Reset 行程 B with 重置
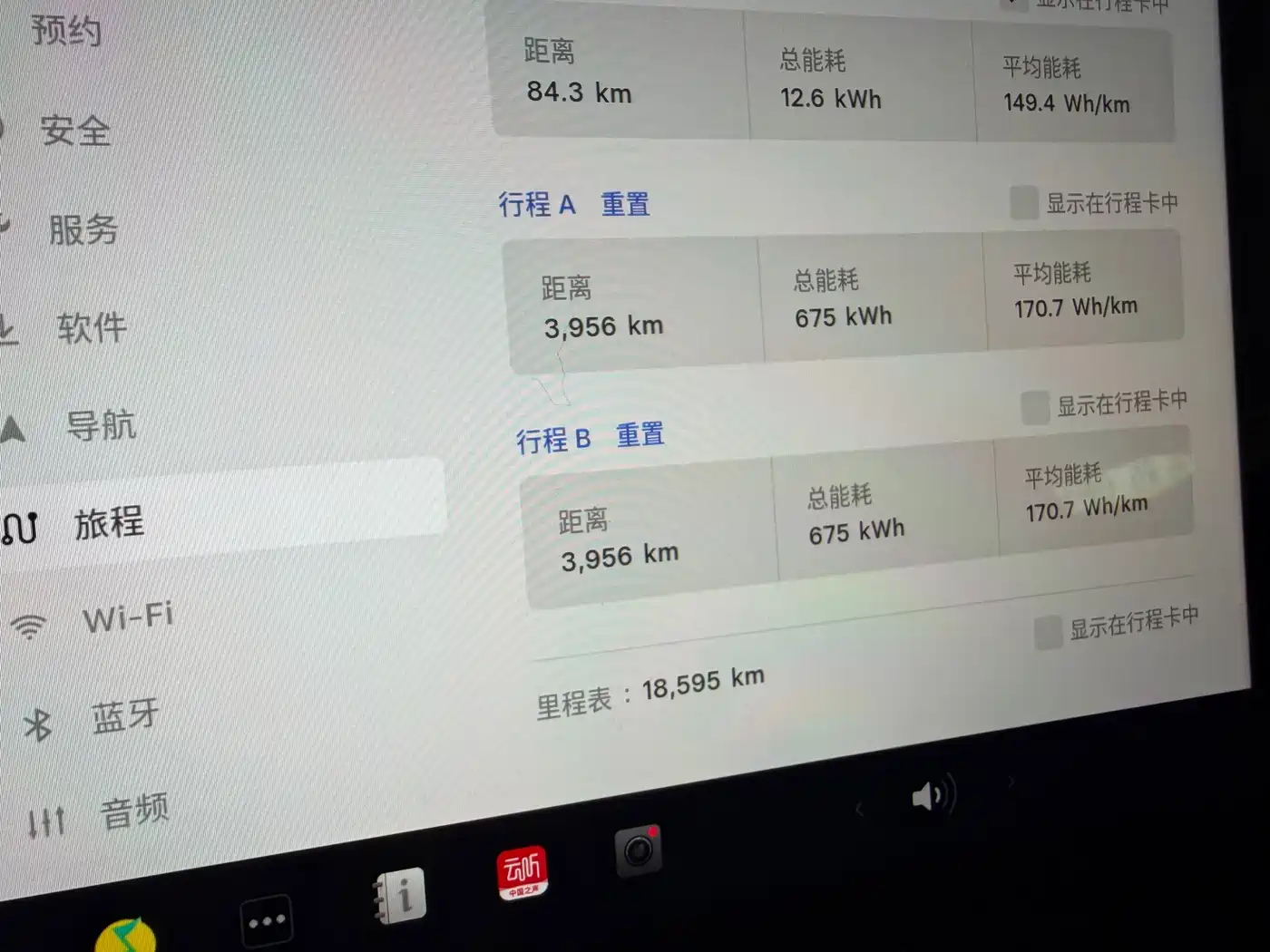Screen dimensions: 1270x952 click(x=640, y=435)
